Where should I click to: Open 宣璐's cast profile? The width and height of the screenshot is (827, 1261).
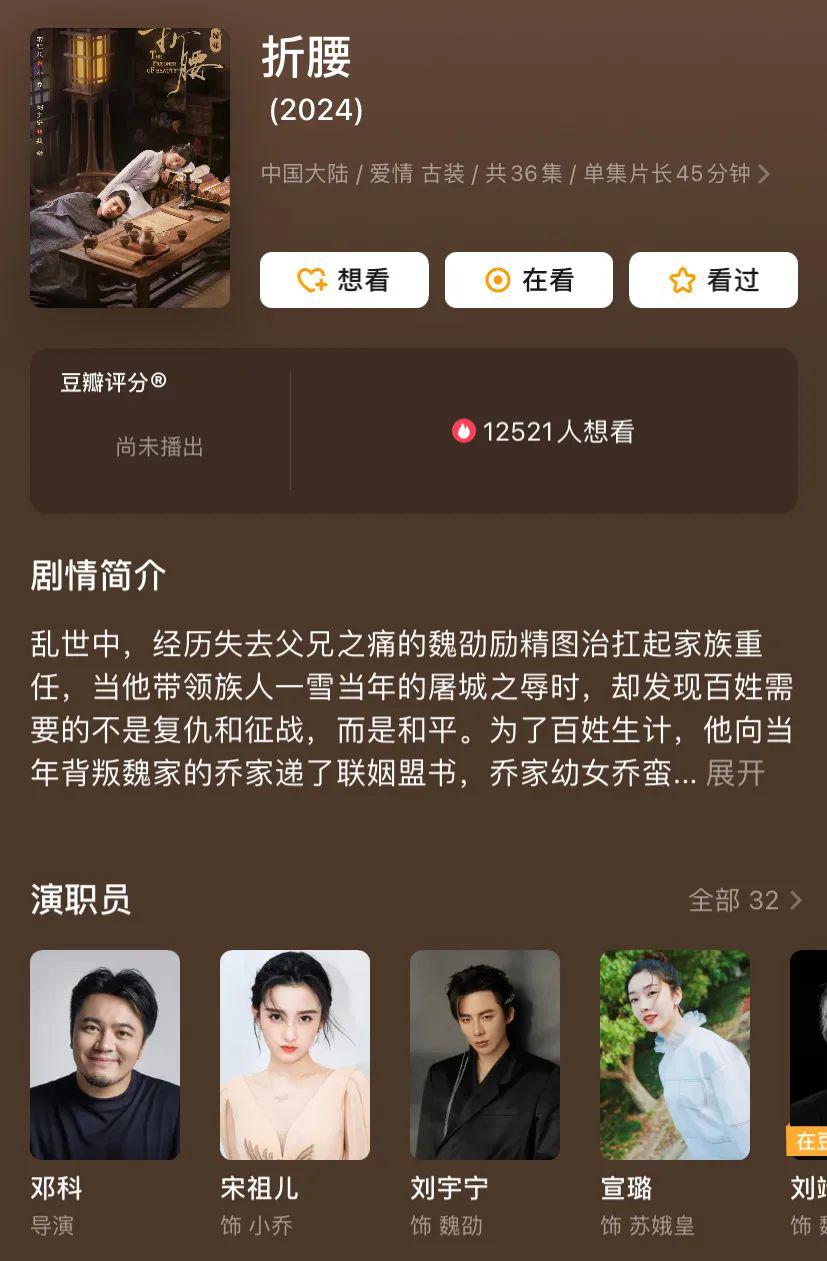pyautogui.click(x=675, y=1055)
